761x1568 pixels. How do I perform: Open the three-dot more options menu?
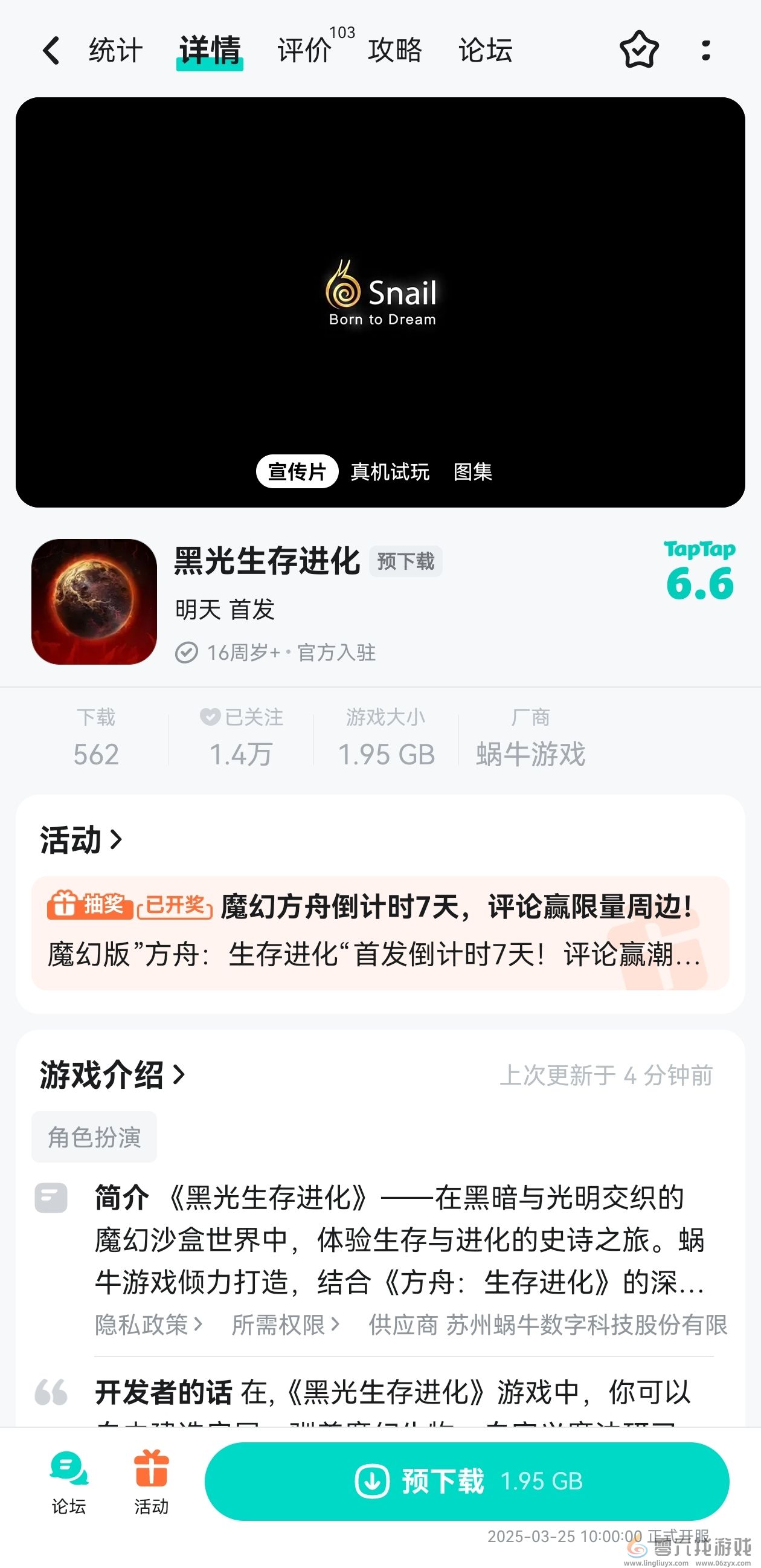click(706, 50)
